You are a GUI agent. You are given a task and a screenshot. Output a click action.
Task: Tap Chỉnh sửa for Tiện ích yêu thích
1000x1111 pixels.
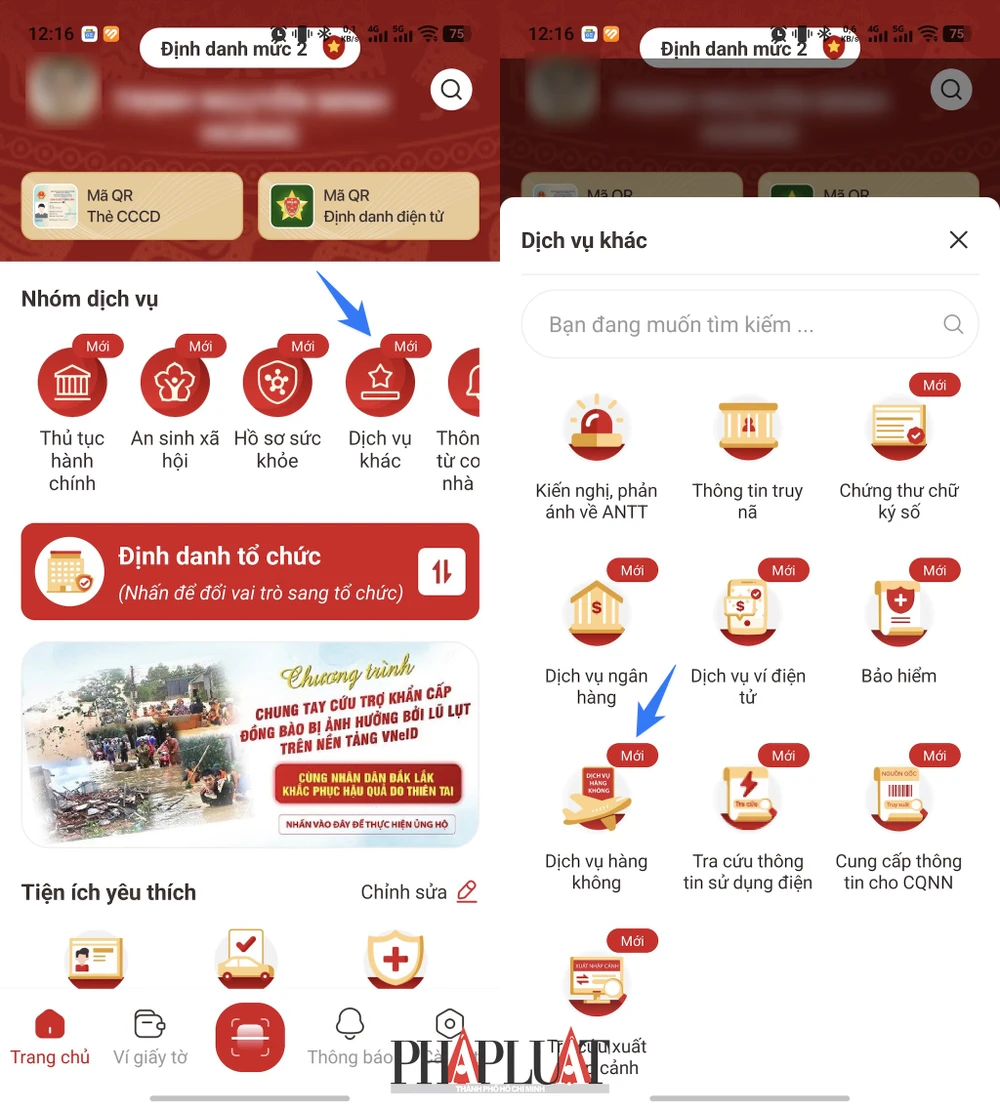coord(418,892)
